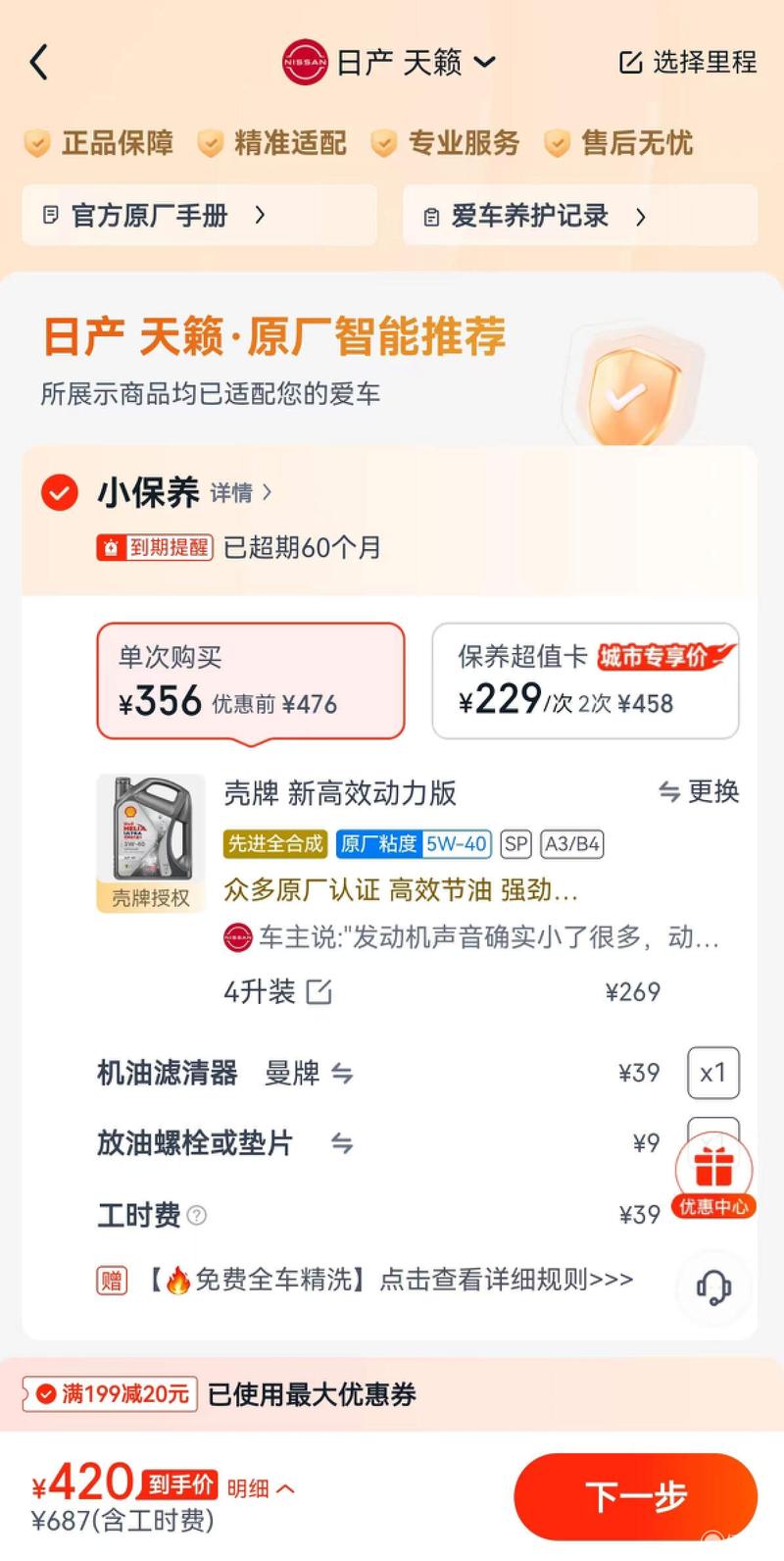784x1561 pixels.
Task: Open 爱车养护记录
Action: point(534,216)
